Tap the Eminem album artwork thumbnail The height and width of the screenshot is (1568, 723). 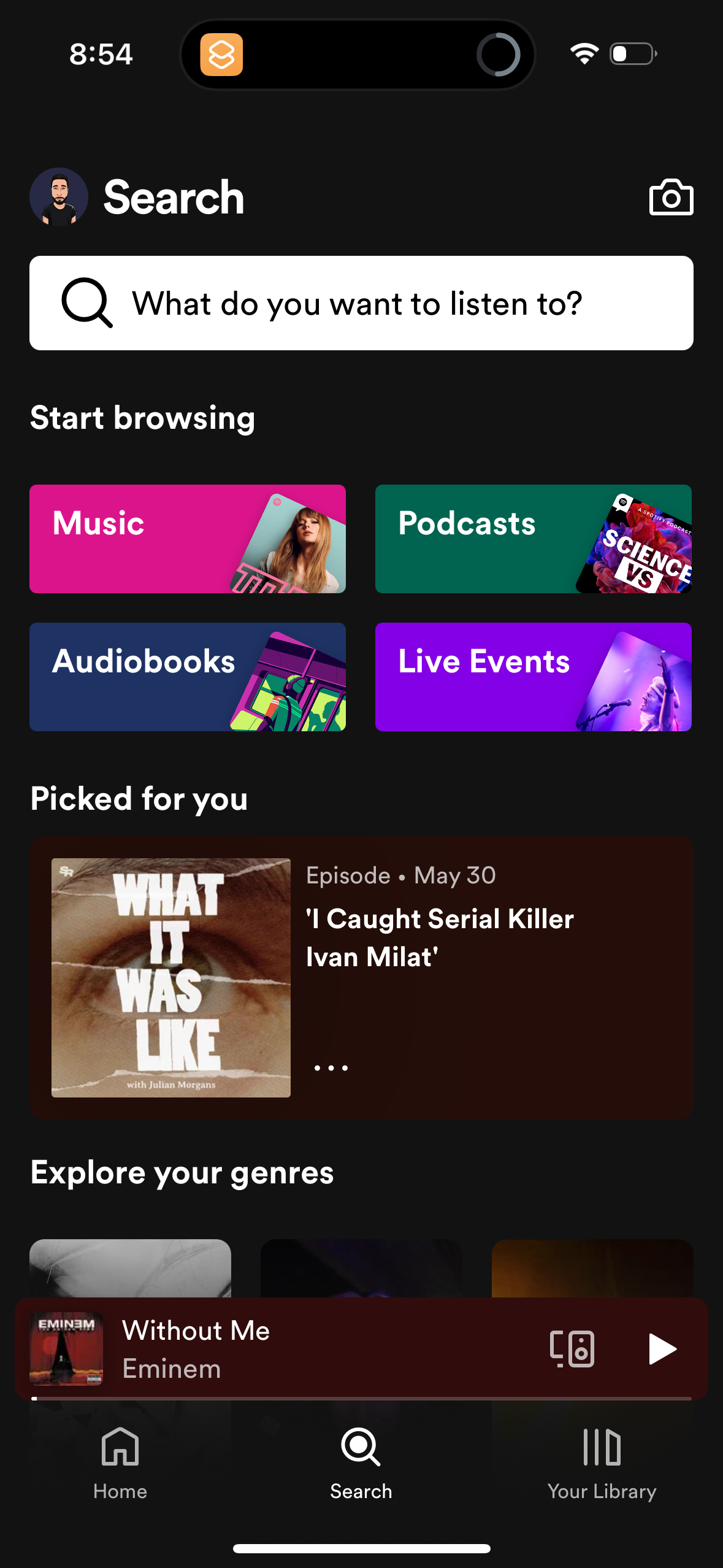pos(67,1349)
